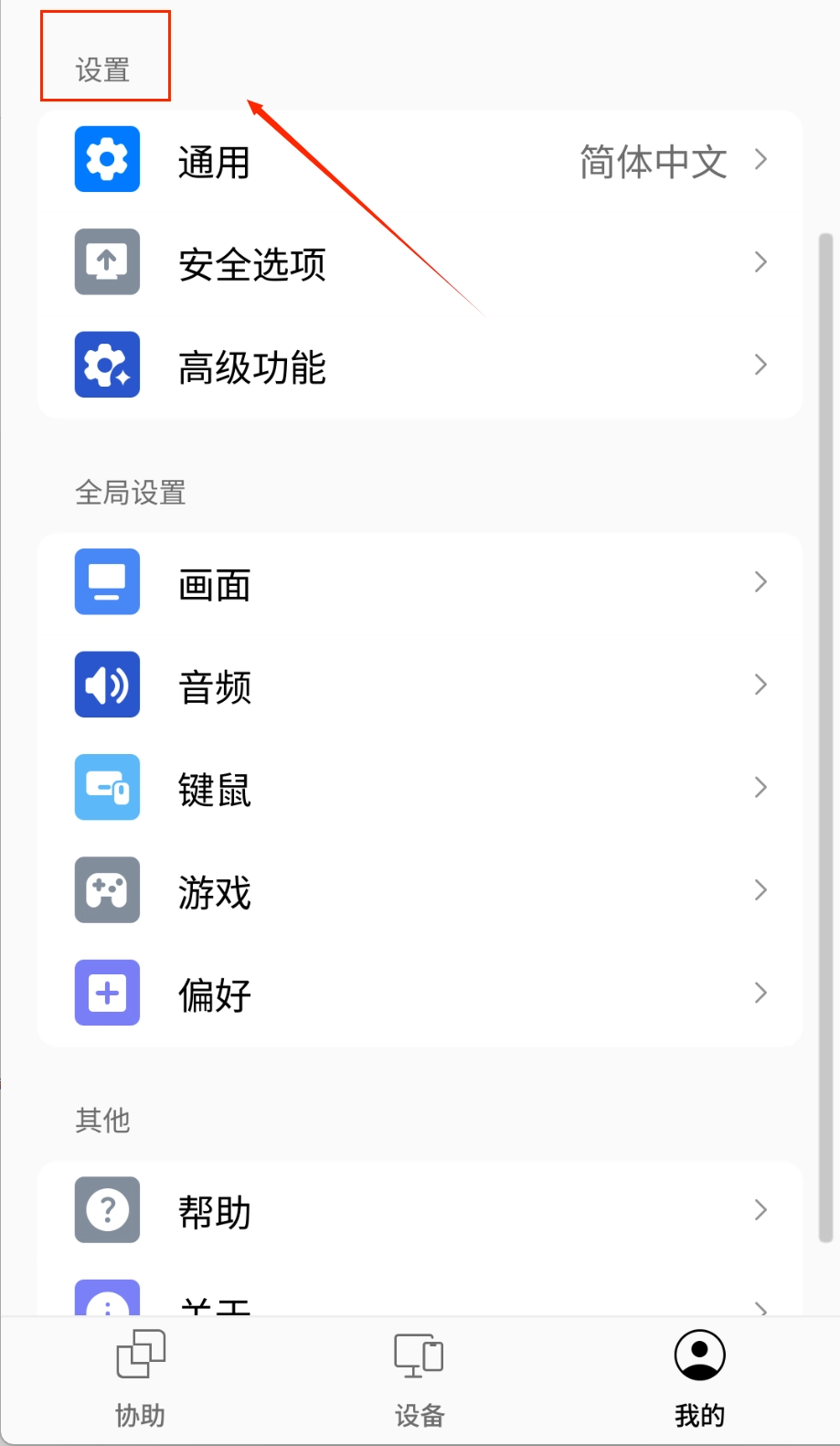Open 通用 general settings
Image resolution: width=840 pixels, height=1446 pixels.
(x=420, y=161)
